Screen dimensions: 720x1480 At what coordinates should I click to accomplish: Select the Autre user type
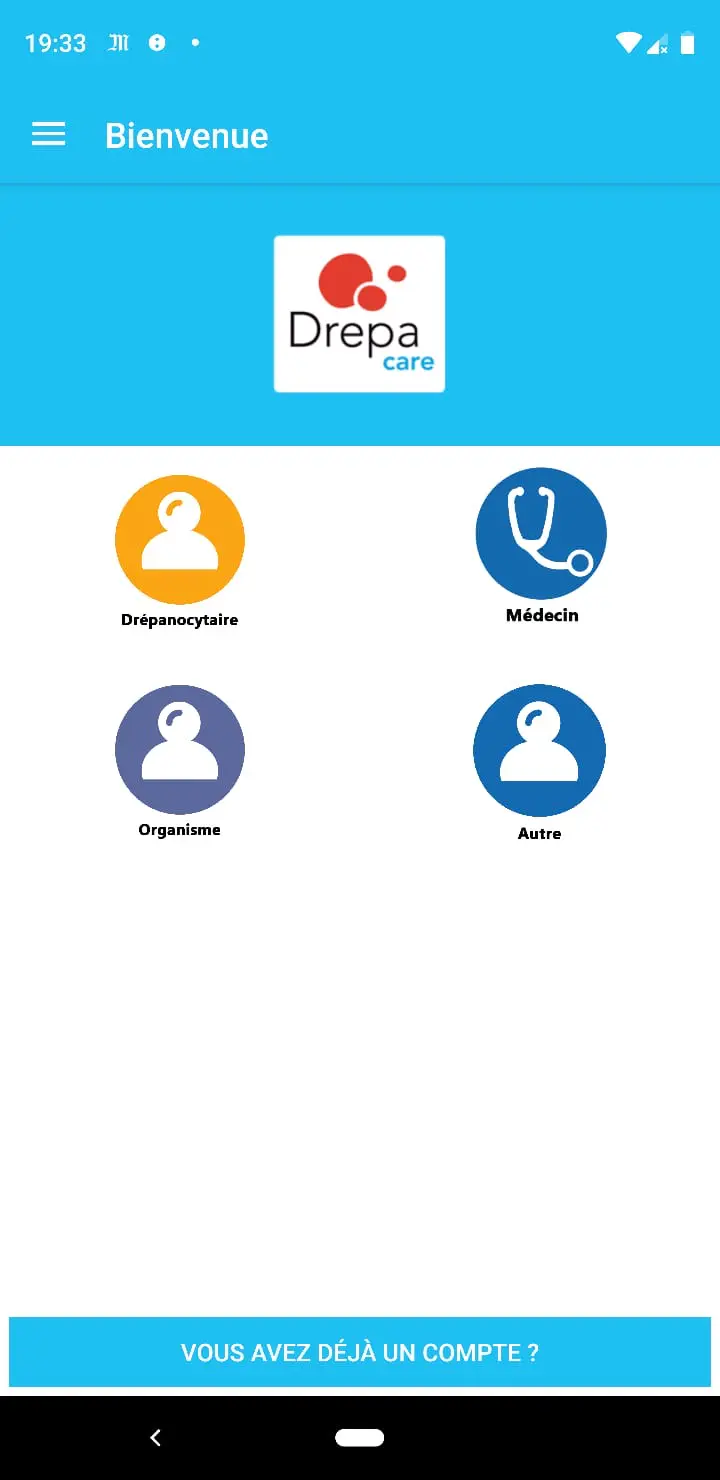point(539,750)
